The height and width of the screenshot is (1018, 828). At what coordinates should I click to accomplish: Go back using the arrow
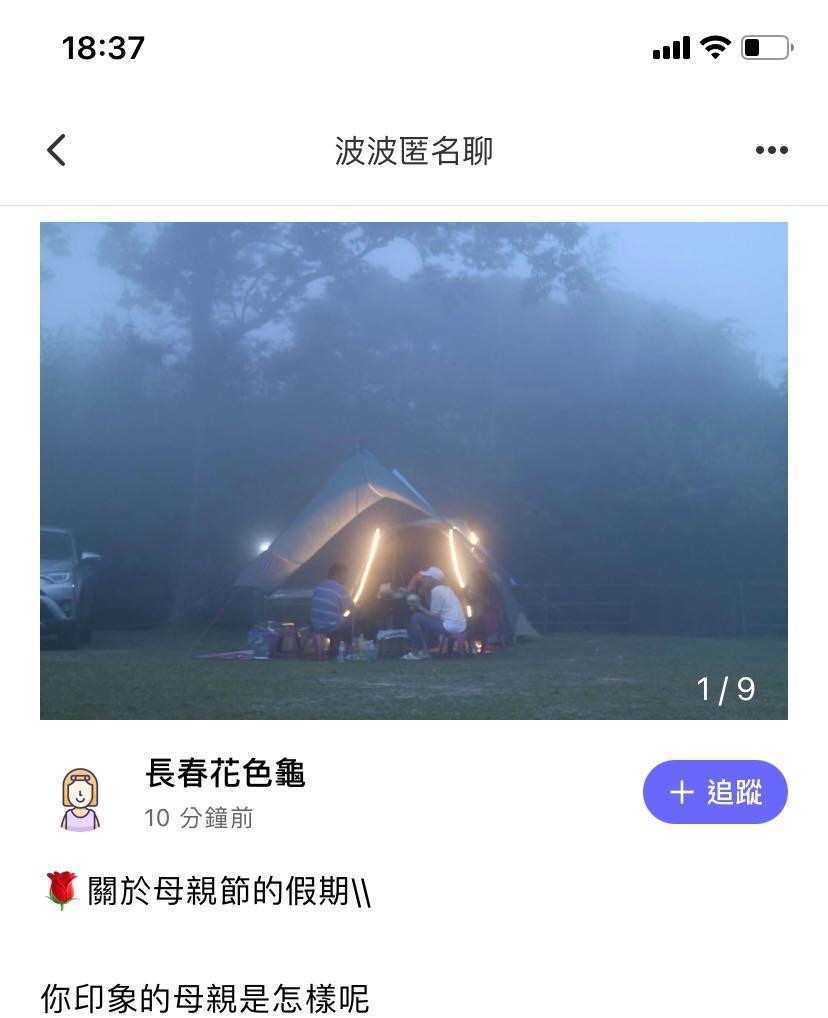[x=57, y=151]
